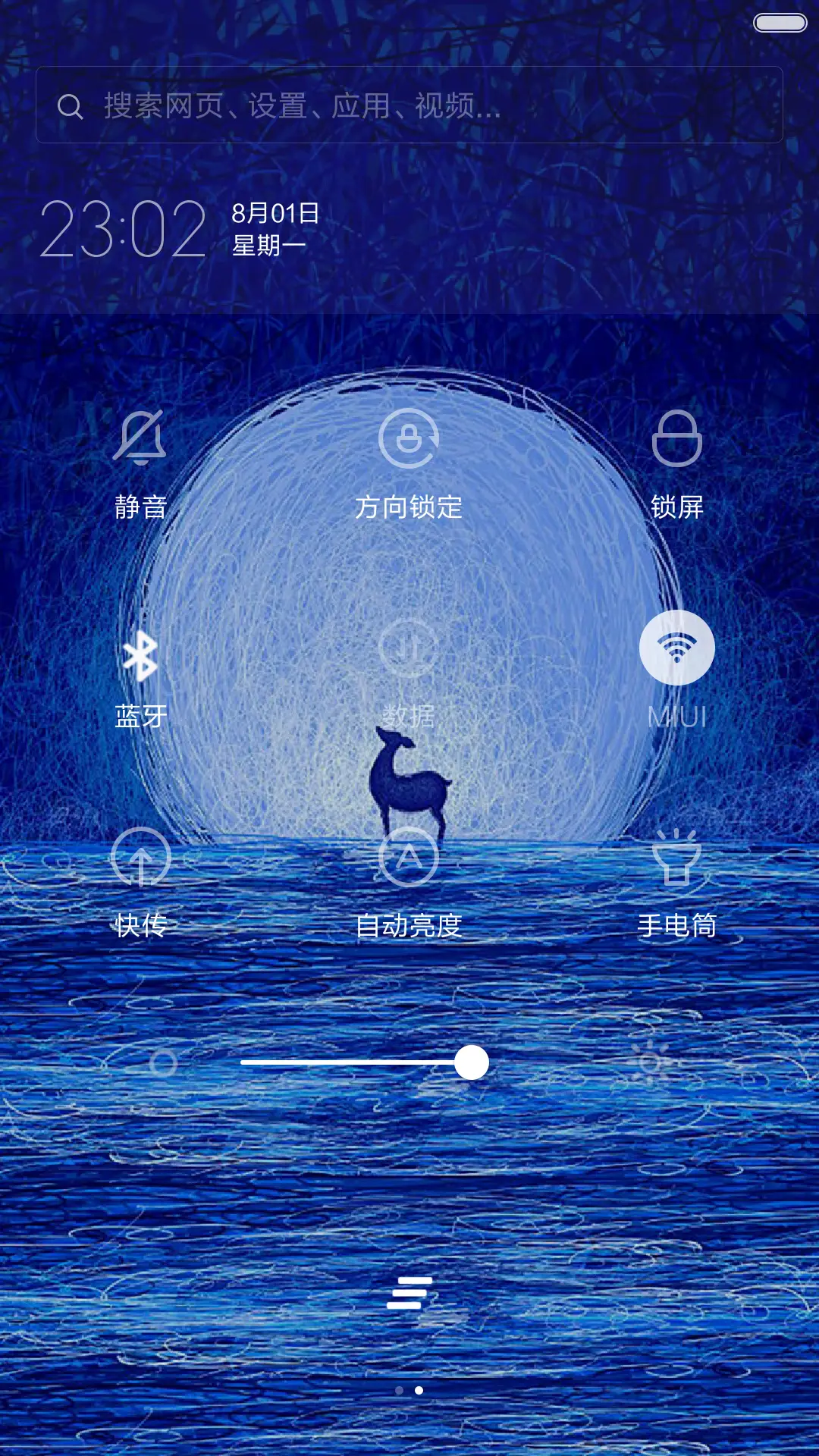Open 快传 quick share via its icon
The width and height of the screenshot is (819, 1456).
click(140, 857)
